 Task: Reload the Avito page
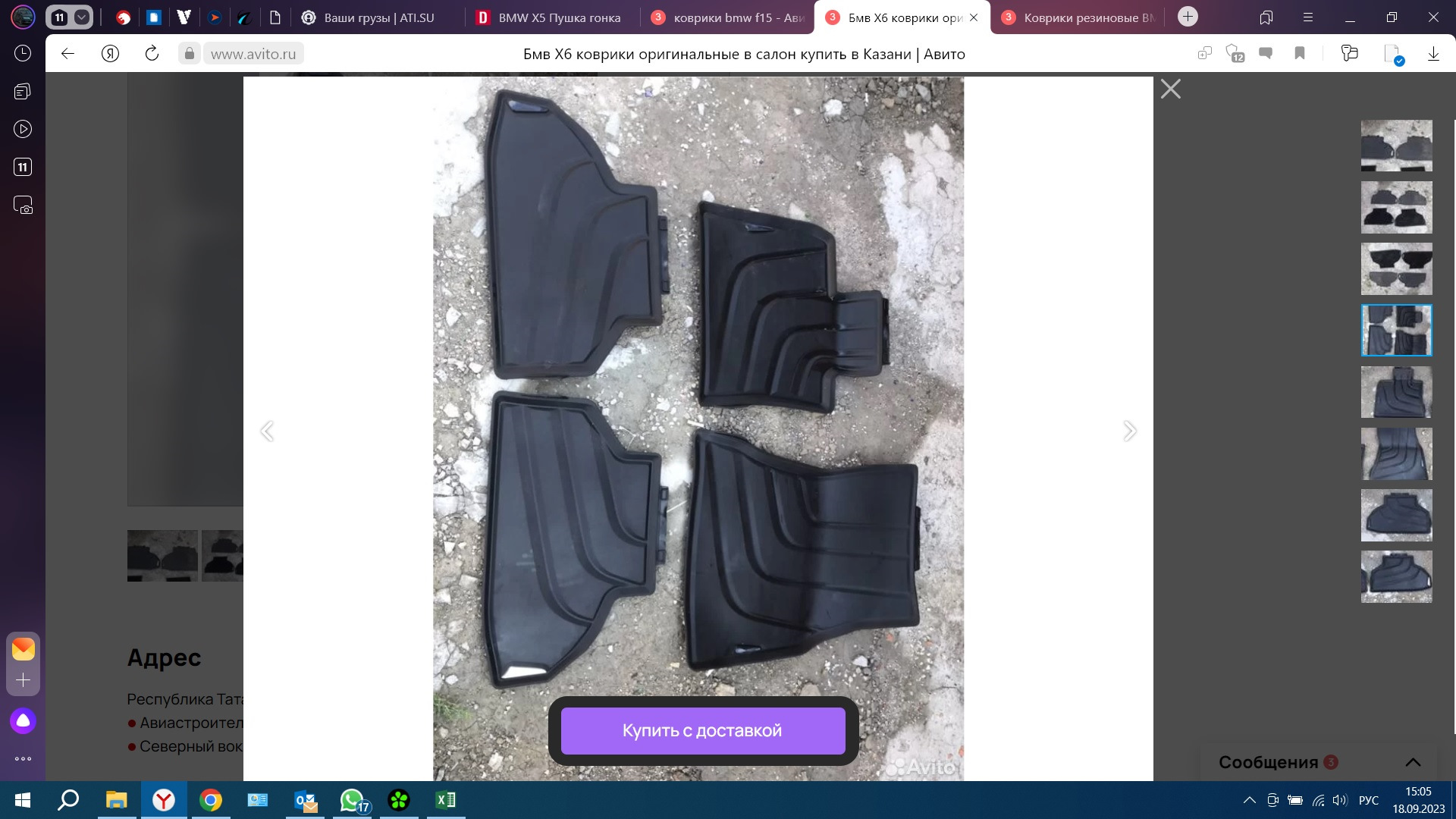click(152, 54)
